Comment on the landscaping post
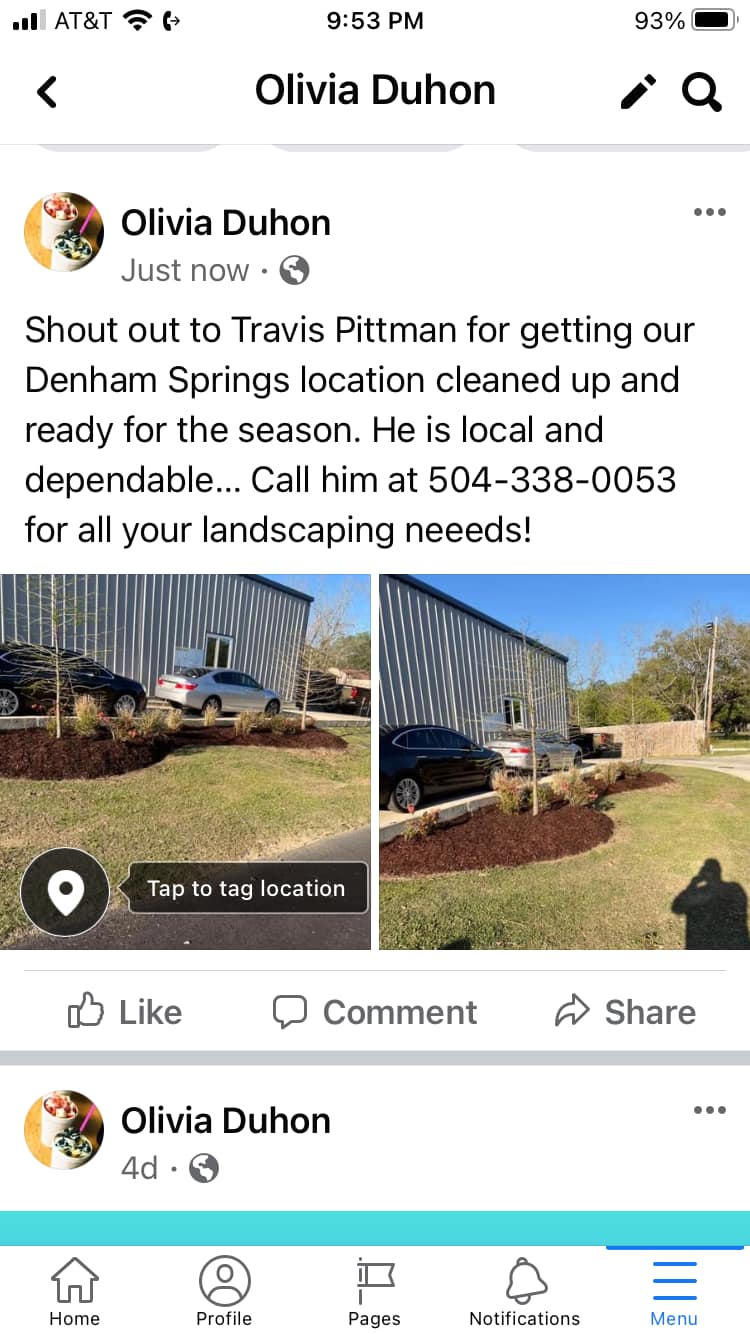This screenshot has width=750, height=1334. (375, 1012)
